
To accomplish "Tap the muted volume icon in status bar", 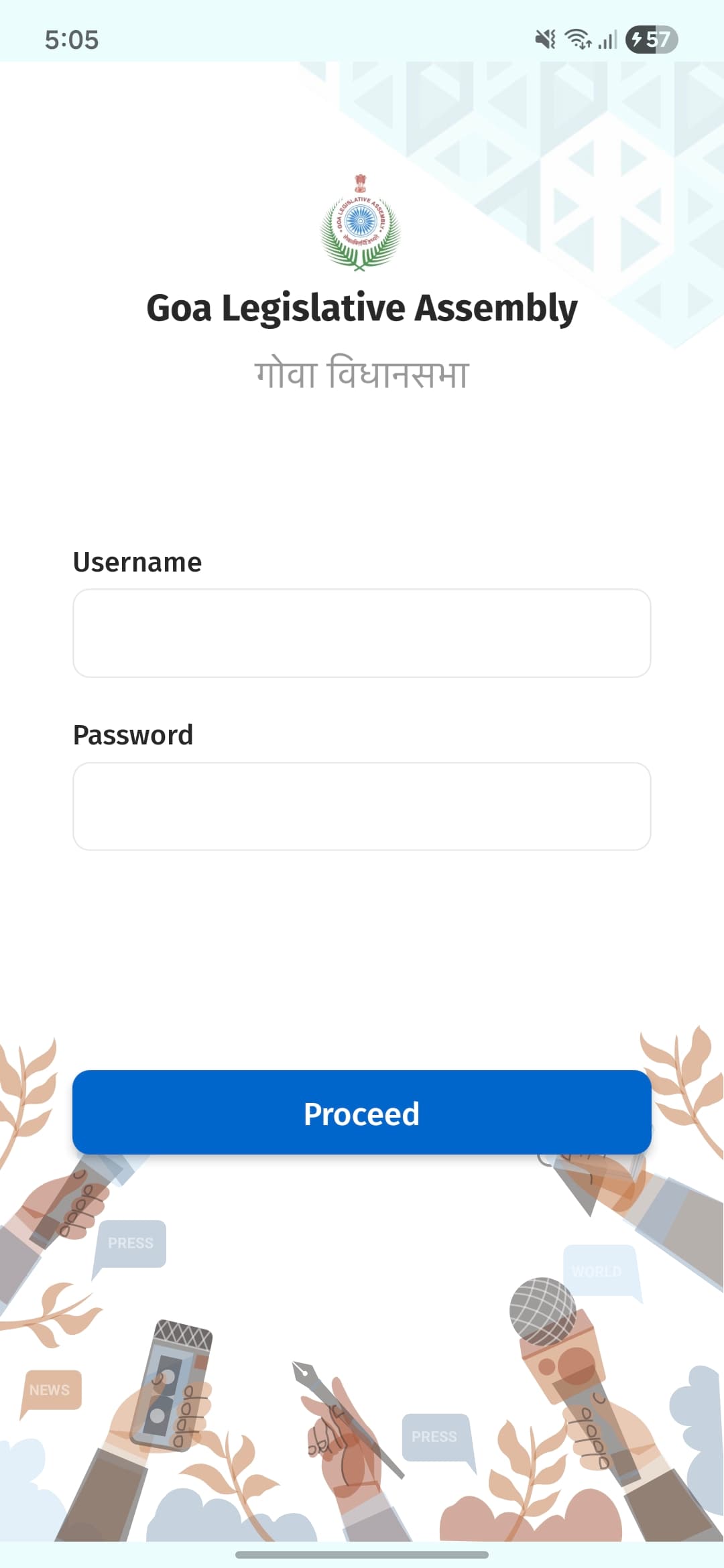I will click(x=545, y=40).
